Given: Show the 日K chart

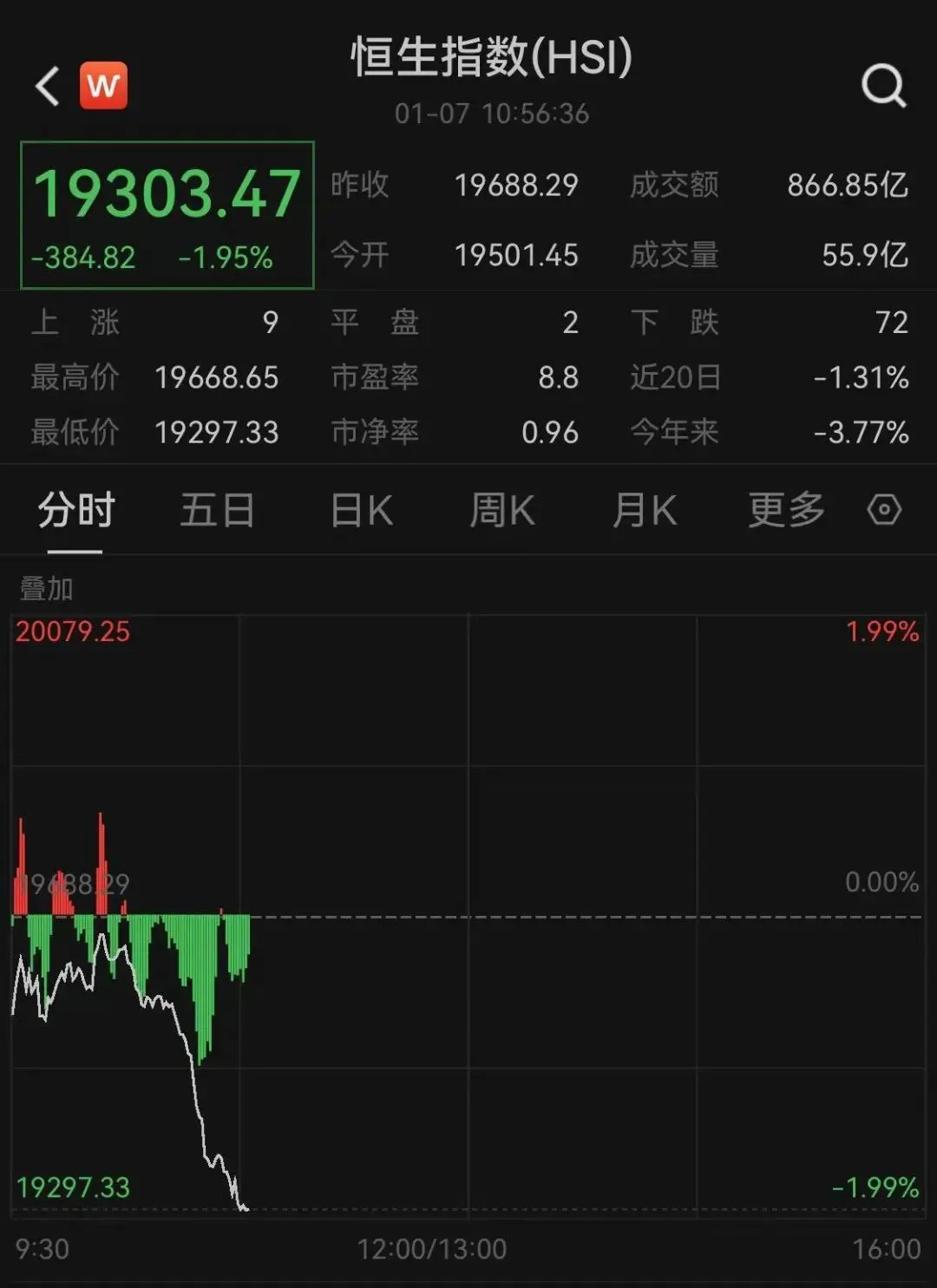Looking at the screenshot, I should (x=362, y=510).
